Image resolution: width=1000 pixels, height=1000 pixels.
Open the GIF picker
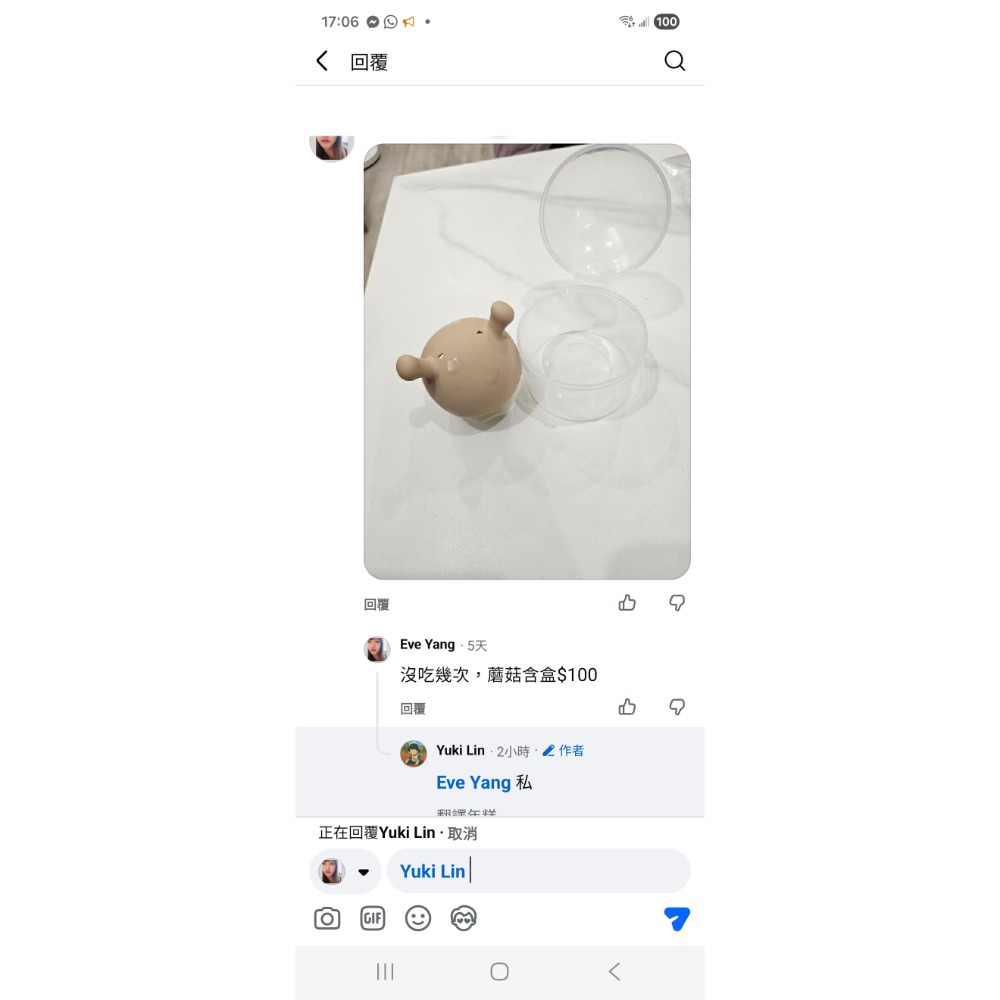click(x=373, y=919)
